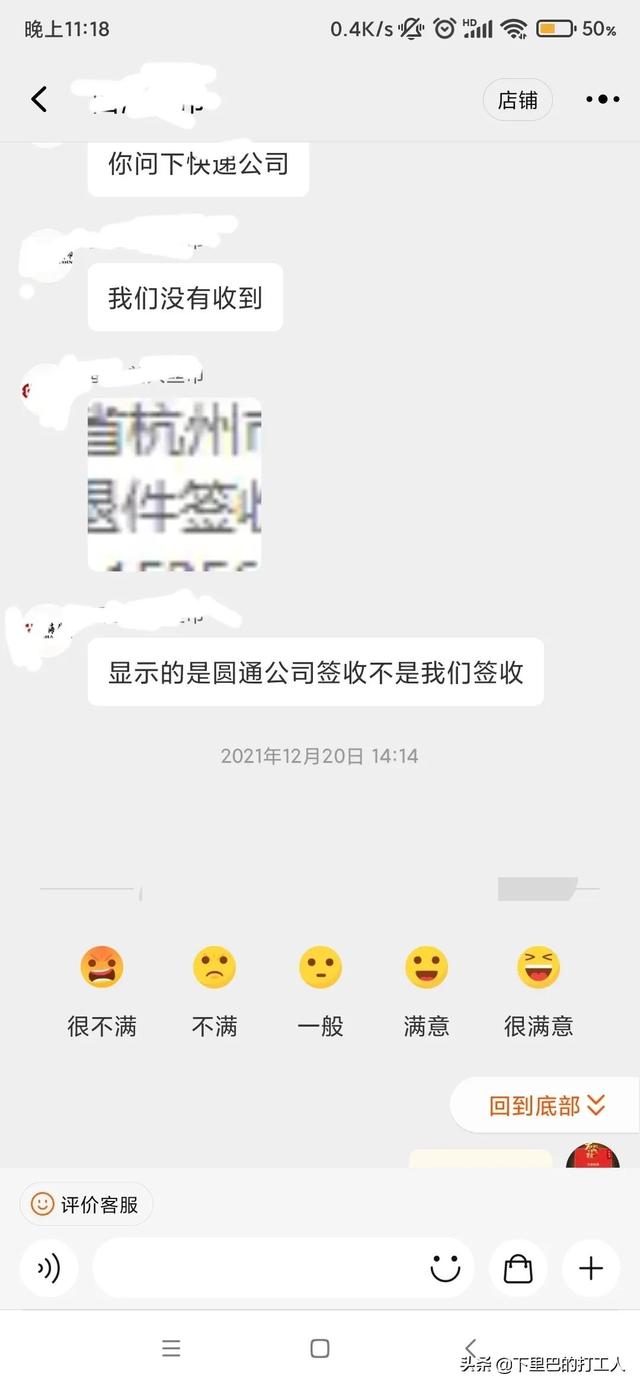
Task: Choose the 满意 rating
Action: (x=426, y=990)
